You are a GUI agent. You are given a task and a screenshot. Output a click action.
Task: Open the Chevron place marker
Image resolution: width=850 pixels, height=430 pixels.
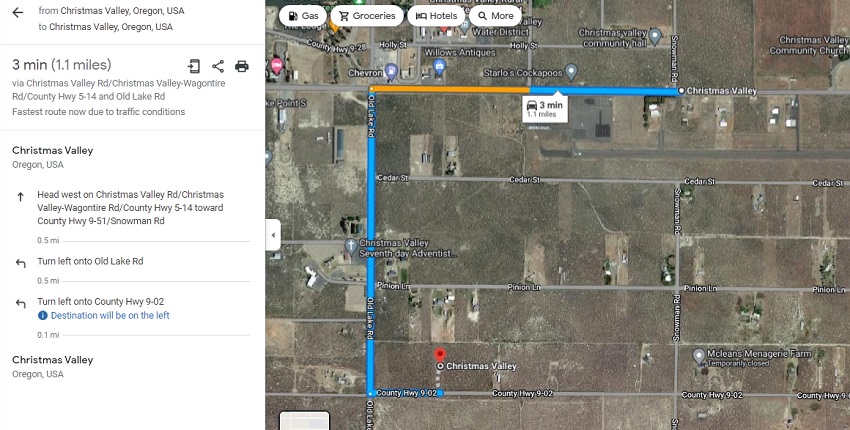point(391,71)
